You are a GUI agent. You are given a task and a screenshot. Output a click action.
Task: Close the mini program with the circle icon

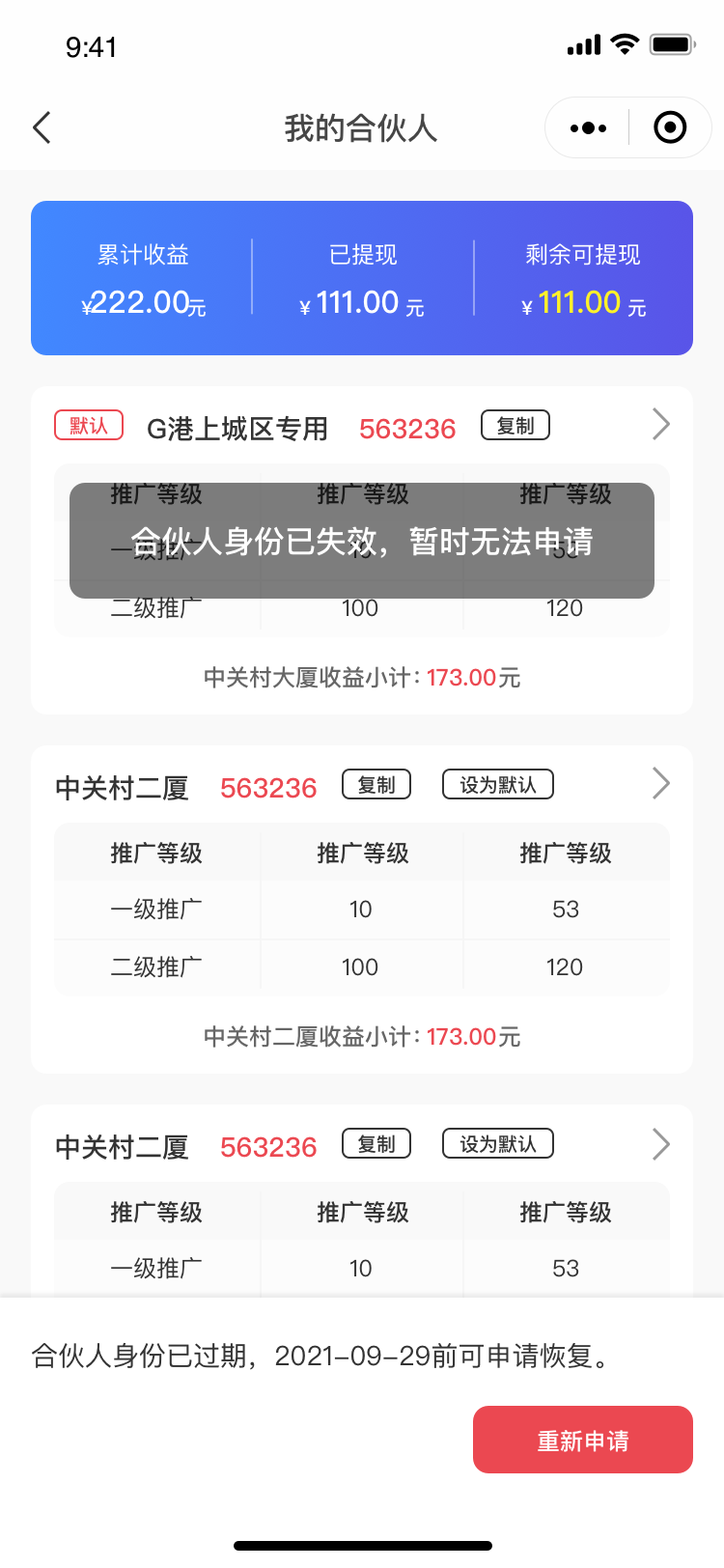670,127
